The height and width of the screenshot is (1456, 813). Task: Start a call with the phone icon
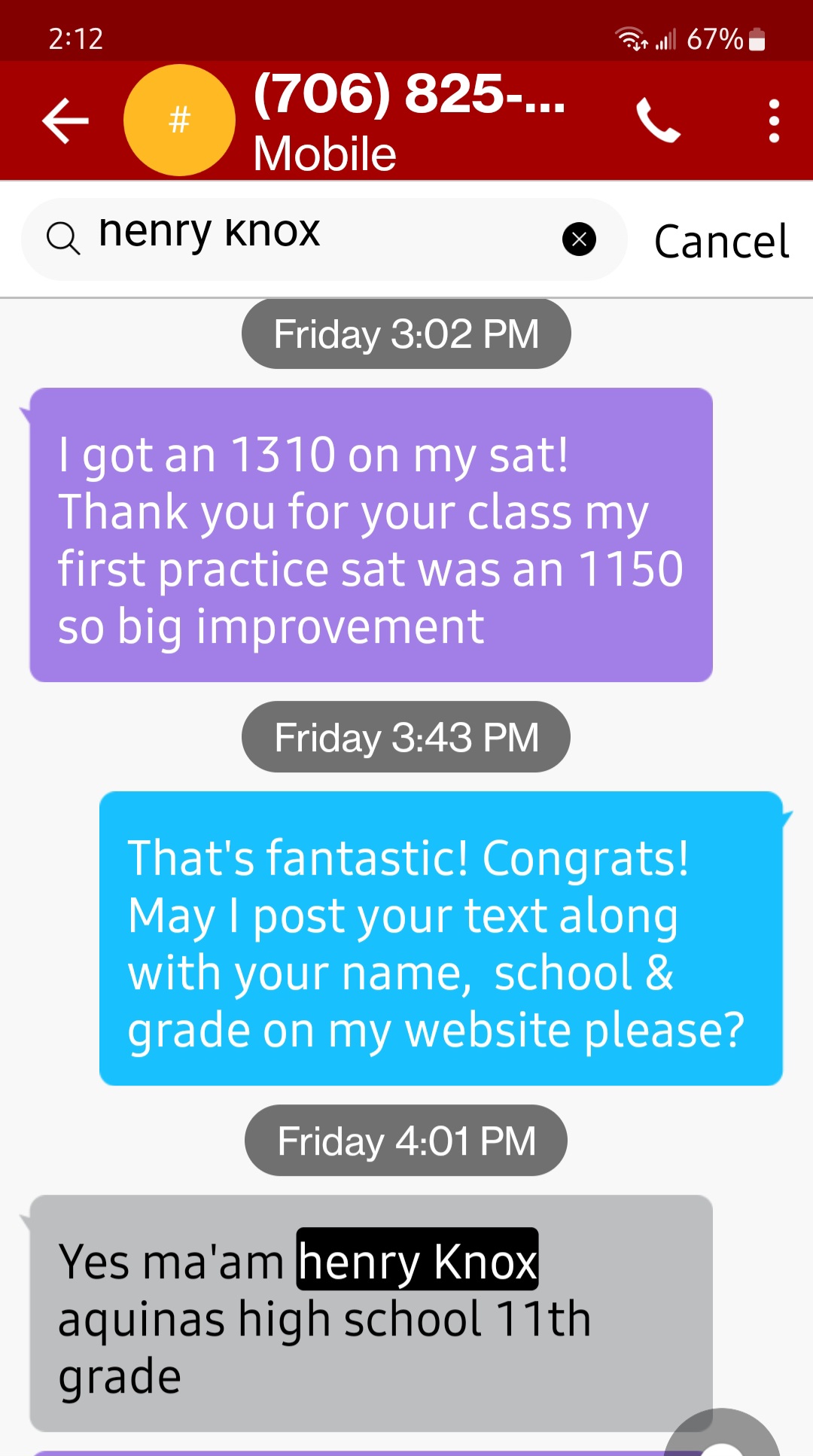tap(659, 120)
